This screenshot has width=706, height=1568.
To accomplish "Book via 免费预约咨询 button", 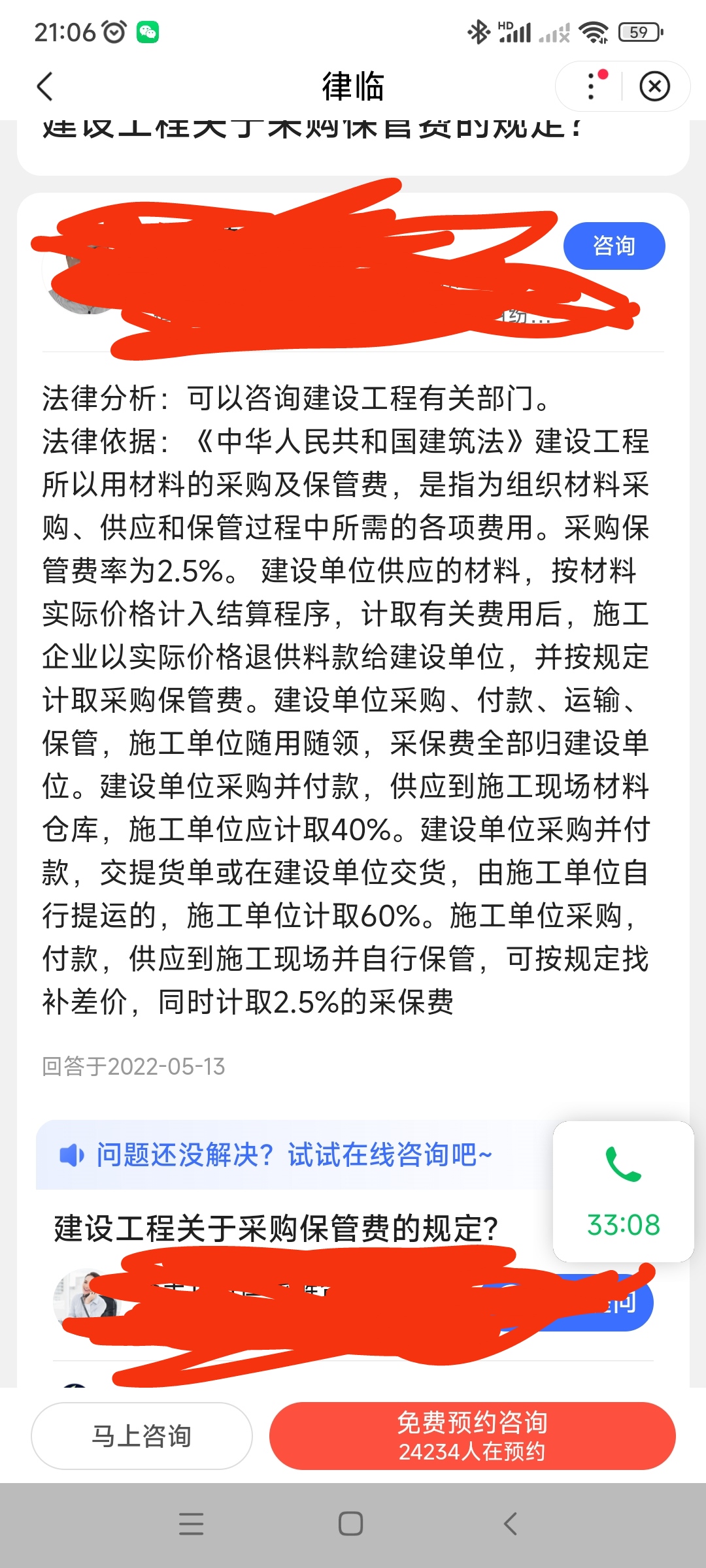I will (x=472, y=1436).
